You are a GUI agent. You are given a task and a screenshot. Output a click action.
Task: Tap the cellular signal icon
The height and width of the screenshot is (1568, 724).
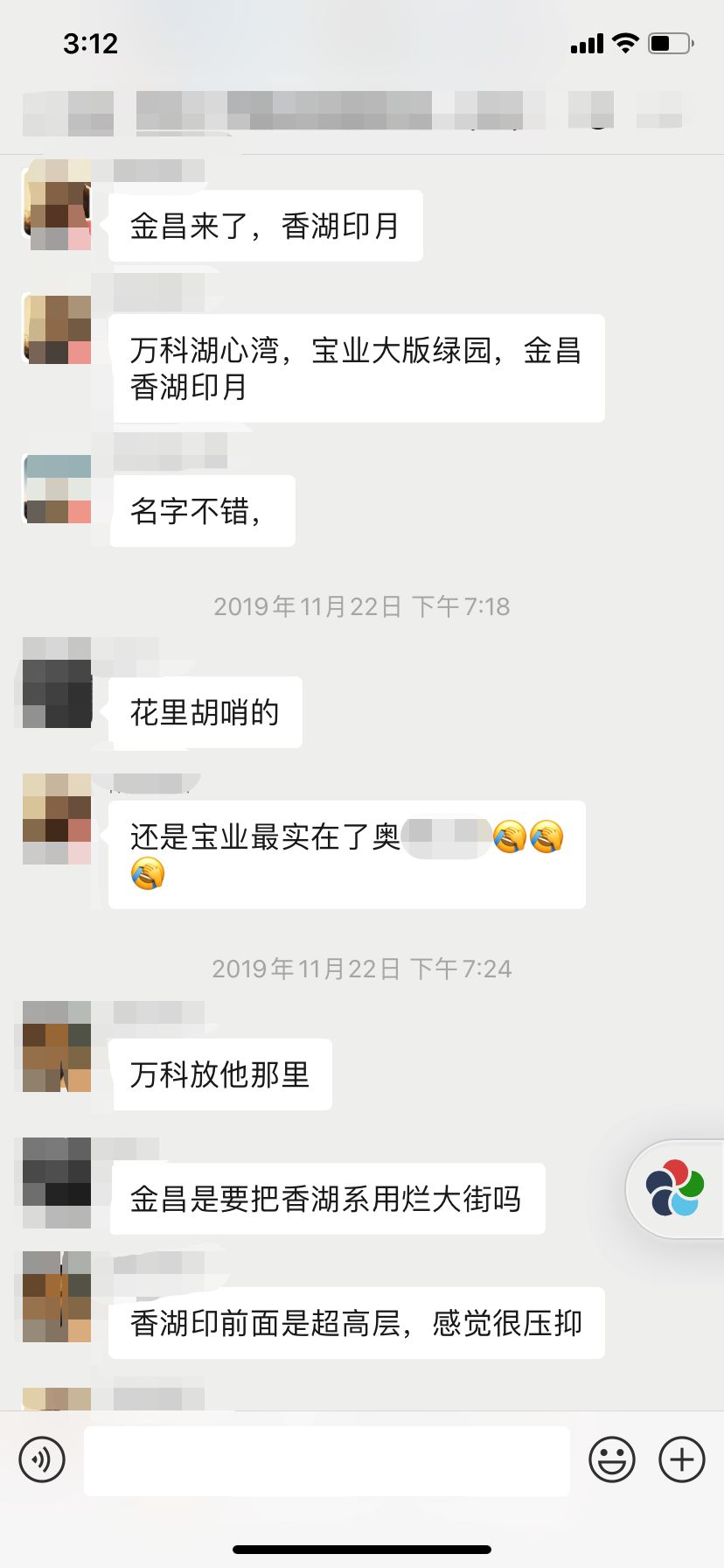coord(586,43)
